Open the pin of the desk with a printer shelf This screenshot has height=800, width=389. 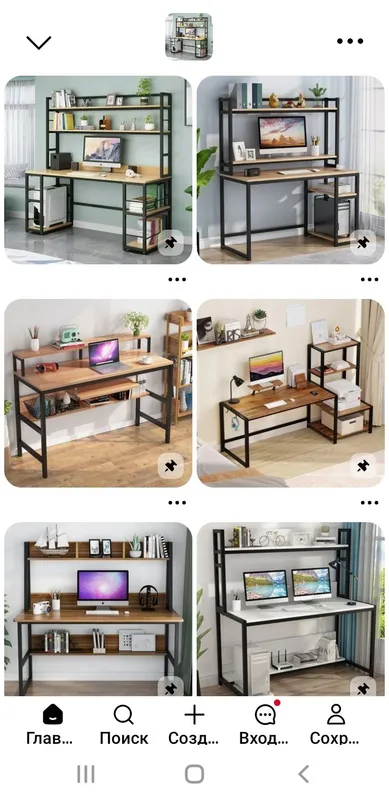pos(290,393)
